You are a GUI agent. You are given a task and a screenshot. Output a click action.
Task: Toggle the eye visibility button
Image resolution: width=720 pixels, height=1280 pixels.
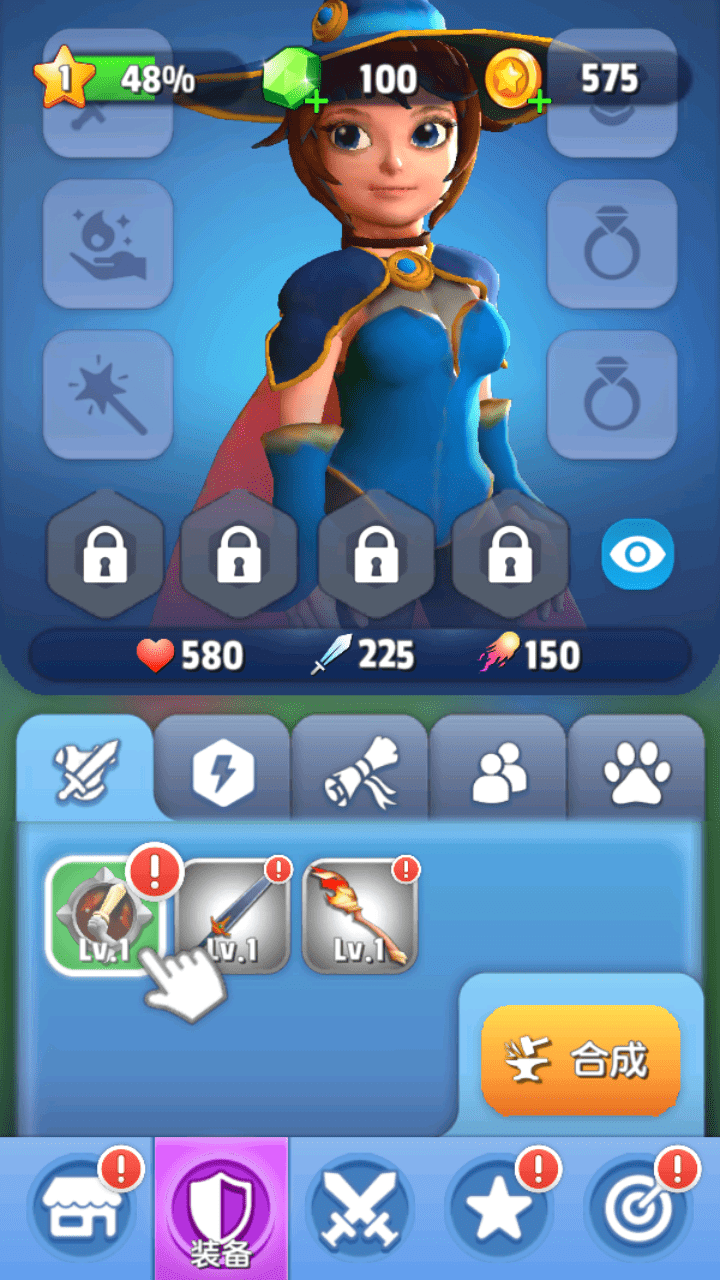point(637,554)
